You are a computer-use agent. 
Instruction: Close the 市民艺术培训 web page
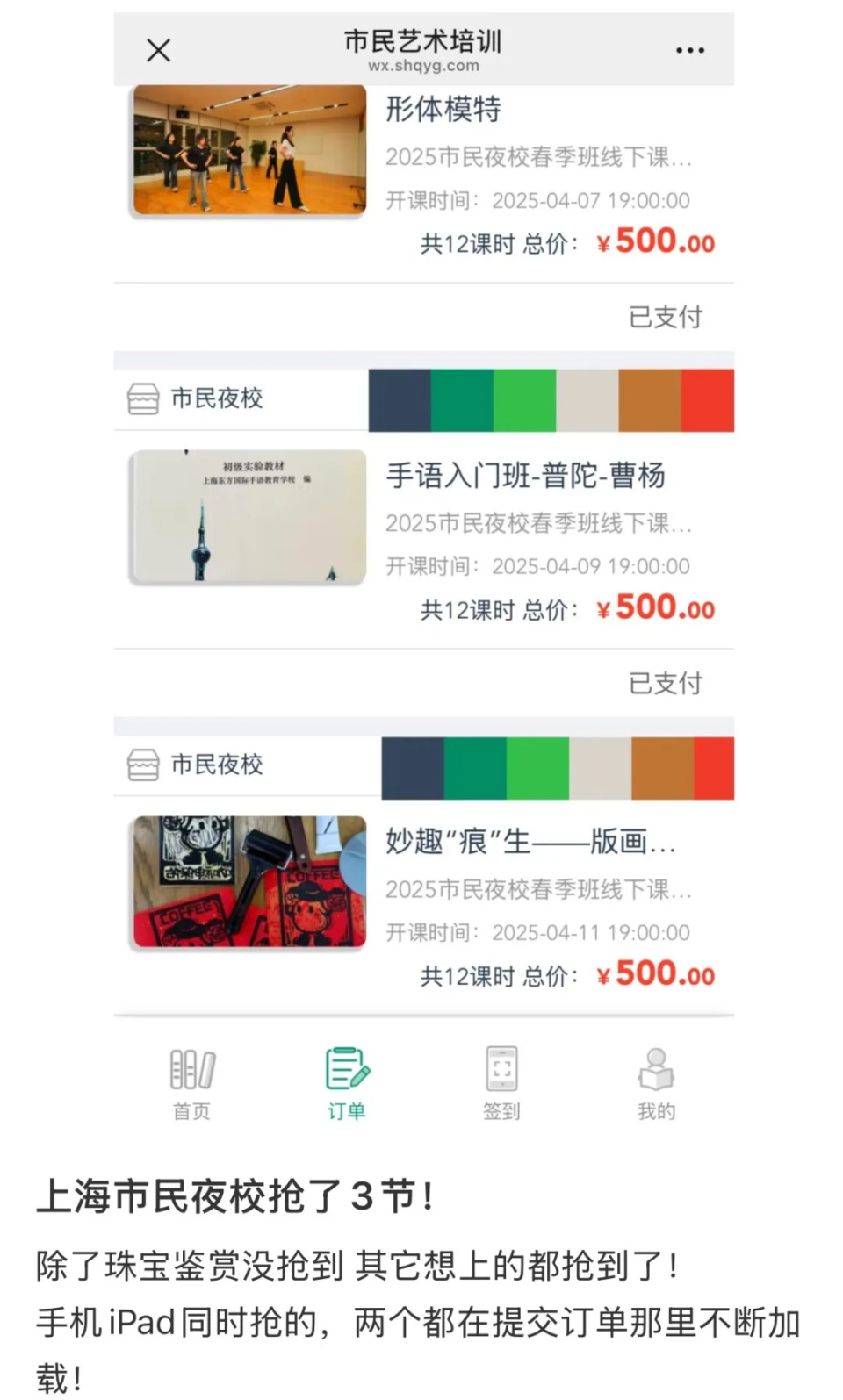pos(159,50)
